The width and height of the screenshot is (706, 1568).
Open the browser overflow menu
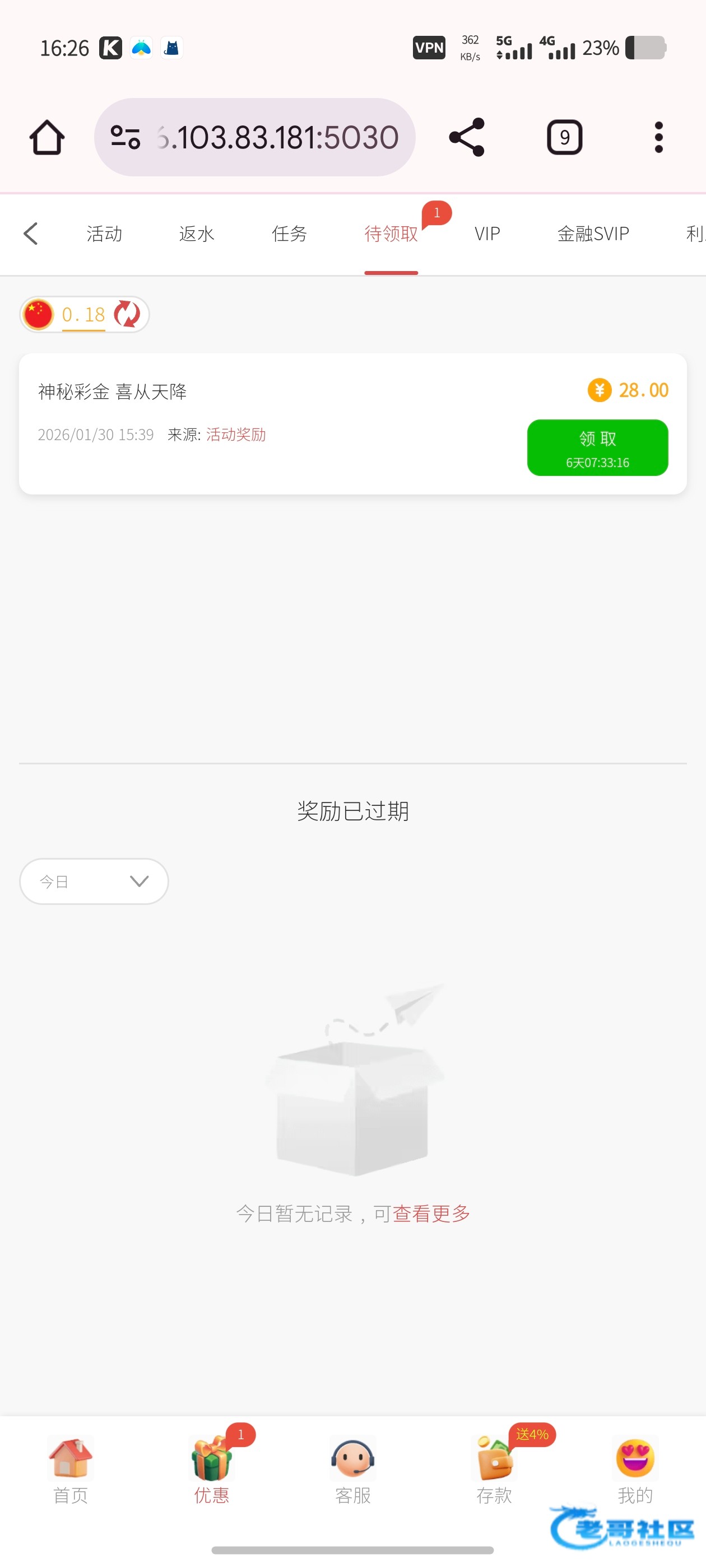(x=658, y=138)
